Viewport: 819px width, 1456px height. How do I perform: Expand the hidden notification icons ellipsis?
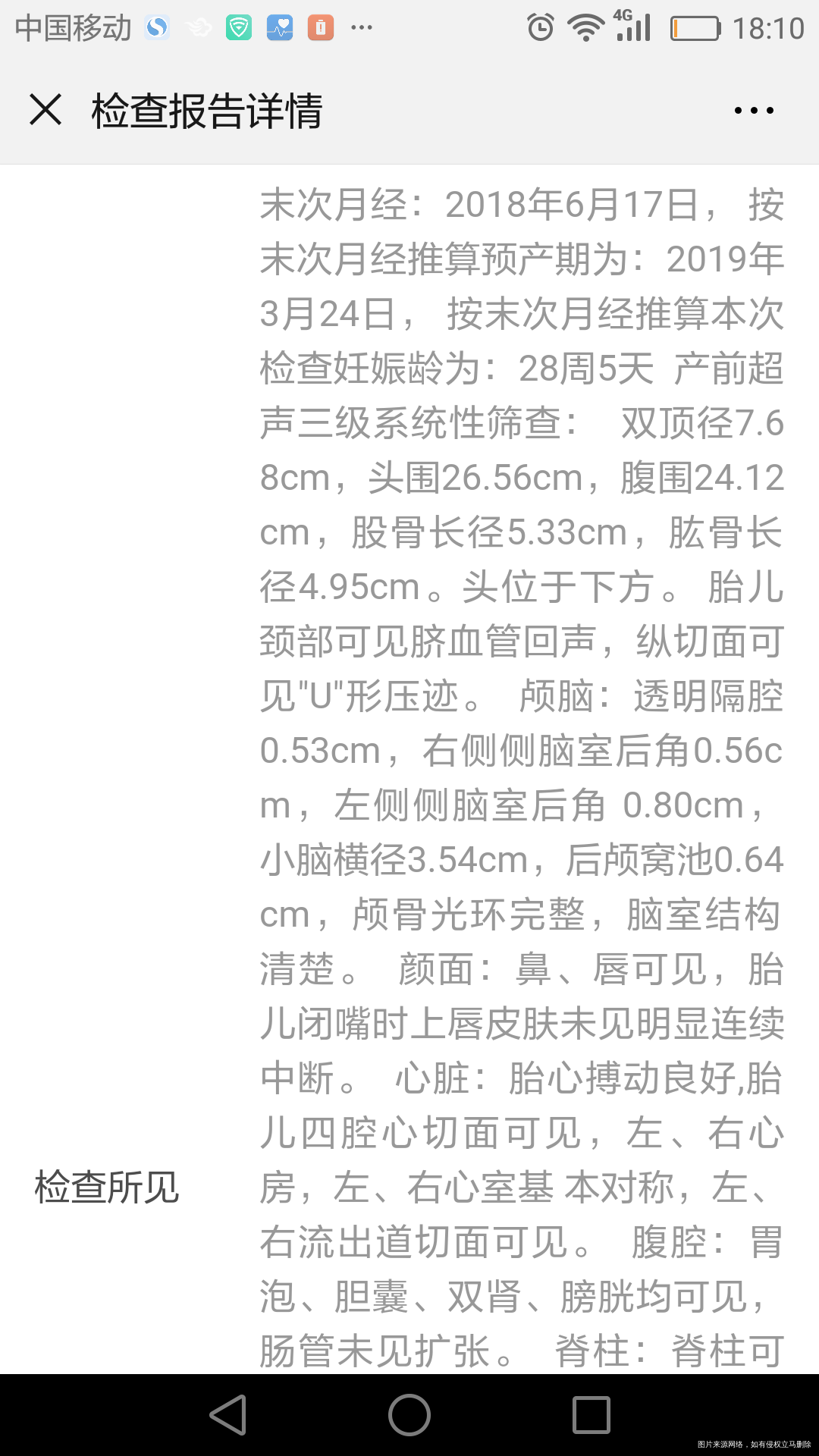coord(359,29)
